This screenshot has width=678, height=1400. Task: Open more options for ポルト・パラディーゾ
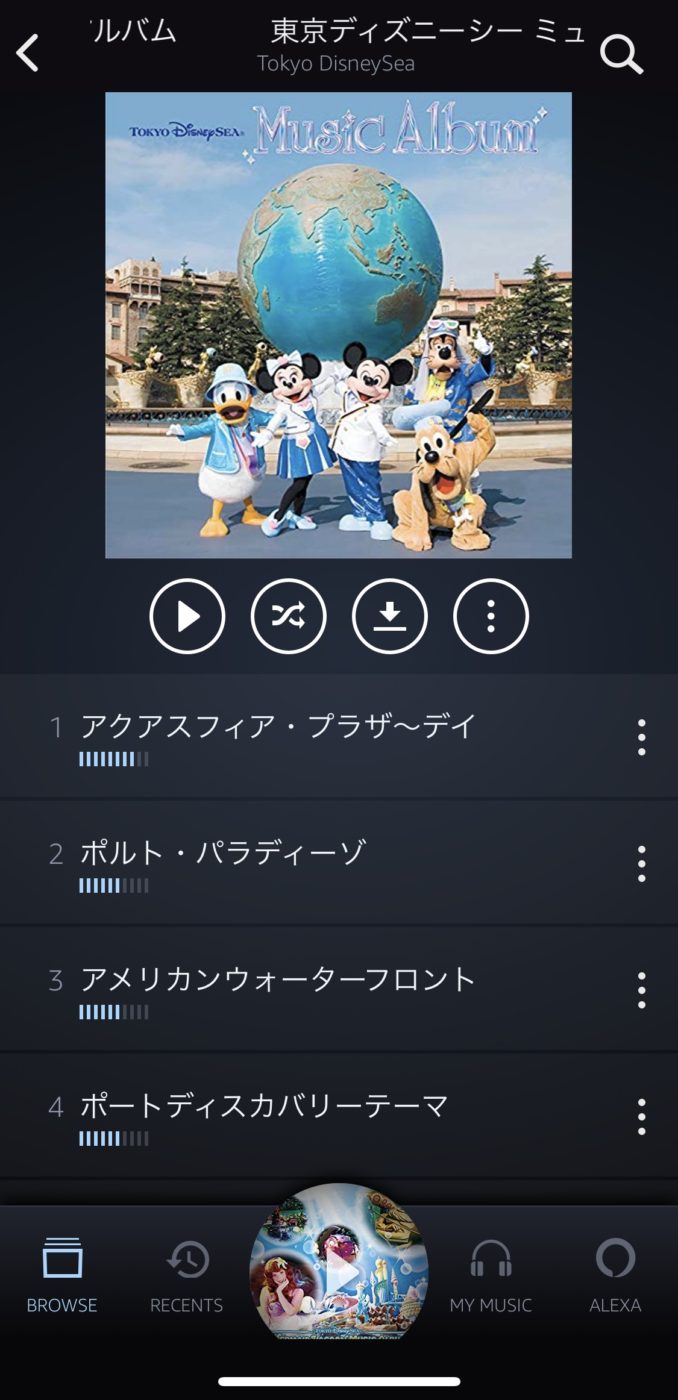click(641, 863)
